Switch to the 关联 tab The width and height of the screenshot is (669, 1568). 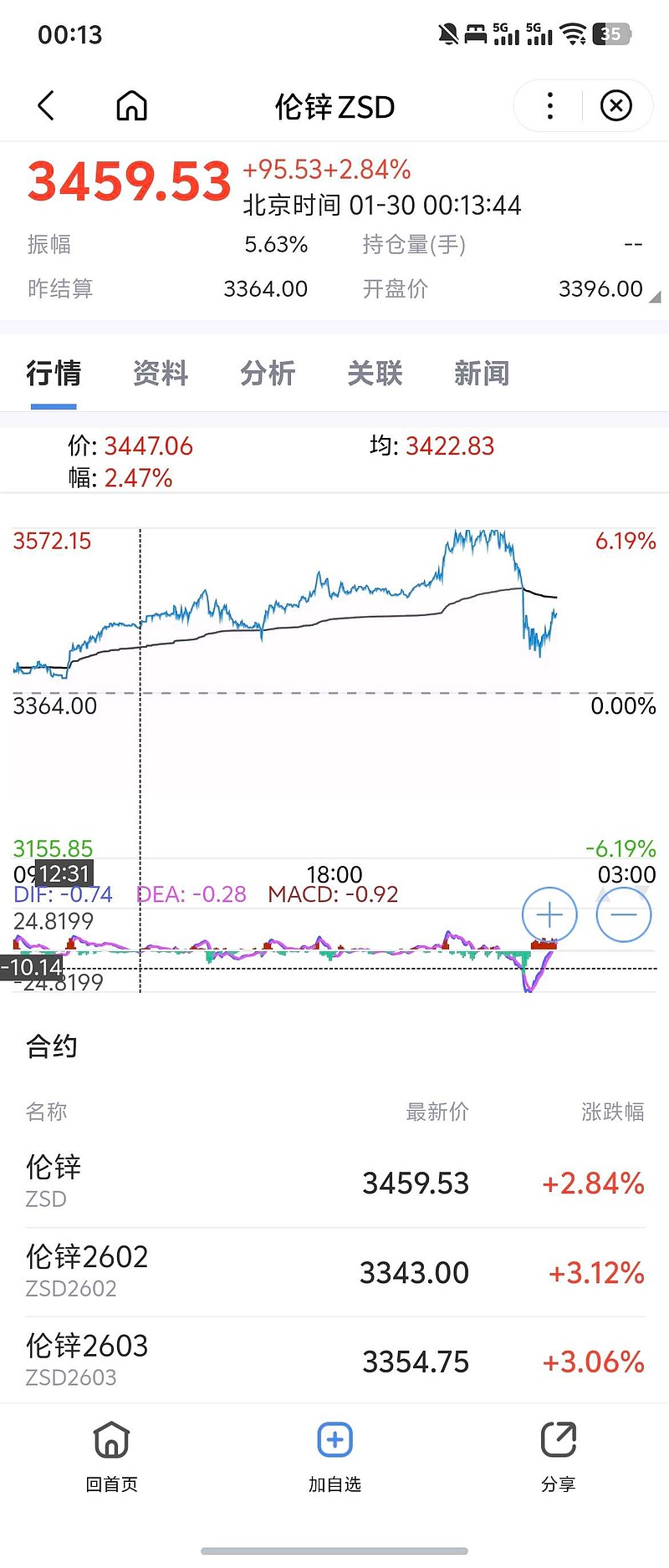(375, 373)
